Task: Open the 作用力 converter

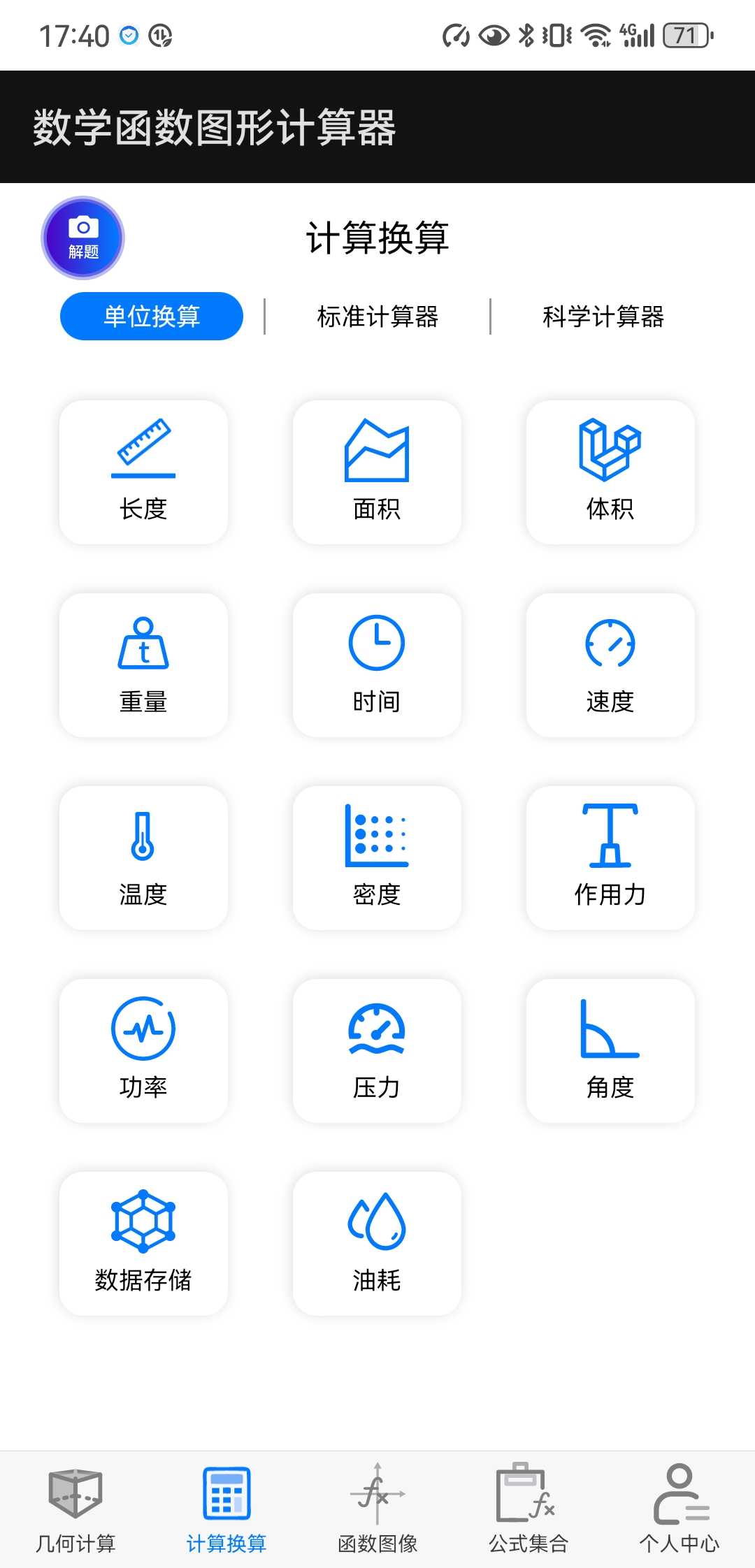Action: 610,858
